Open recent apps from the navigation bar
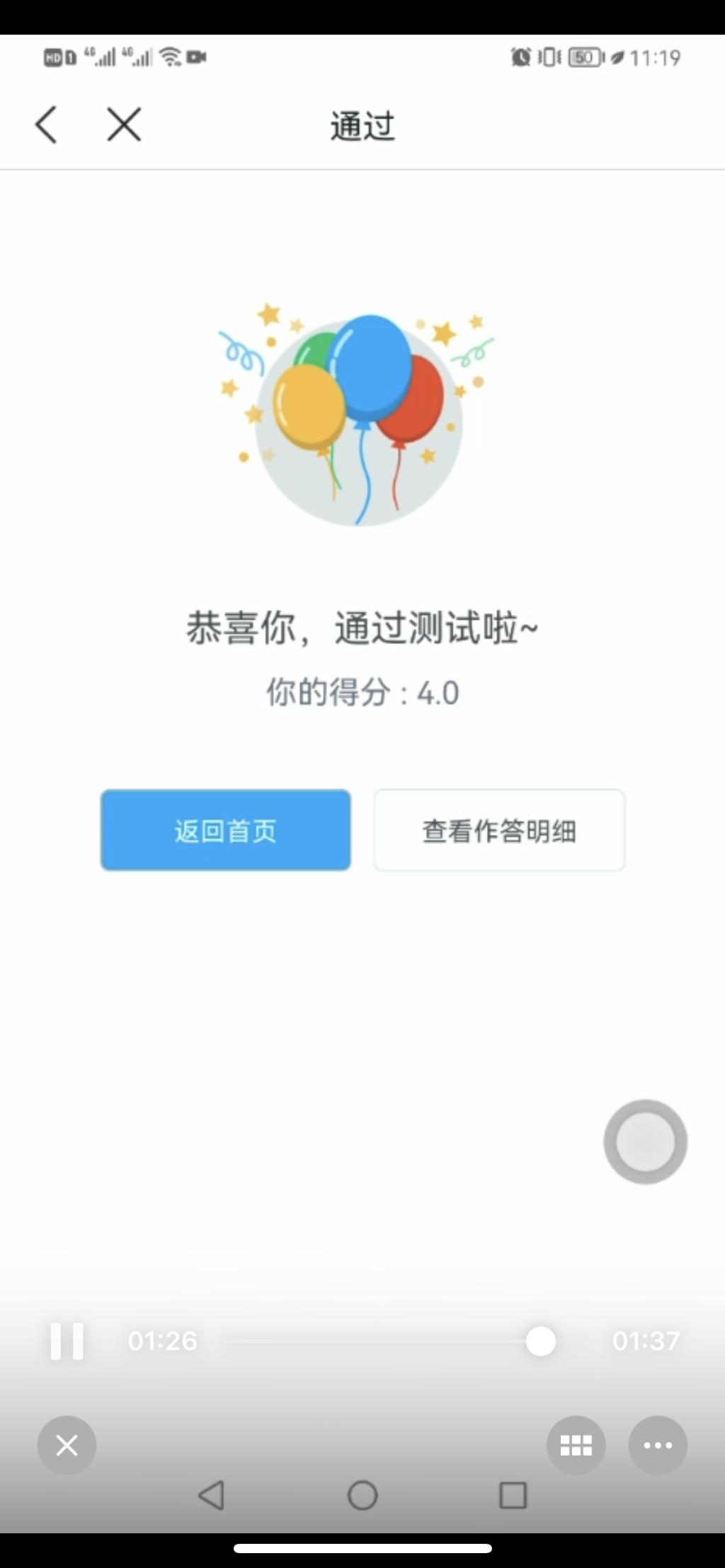This screenshot has height=1568, width=725. click(513, 1495)
